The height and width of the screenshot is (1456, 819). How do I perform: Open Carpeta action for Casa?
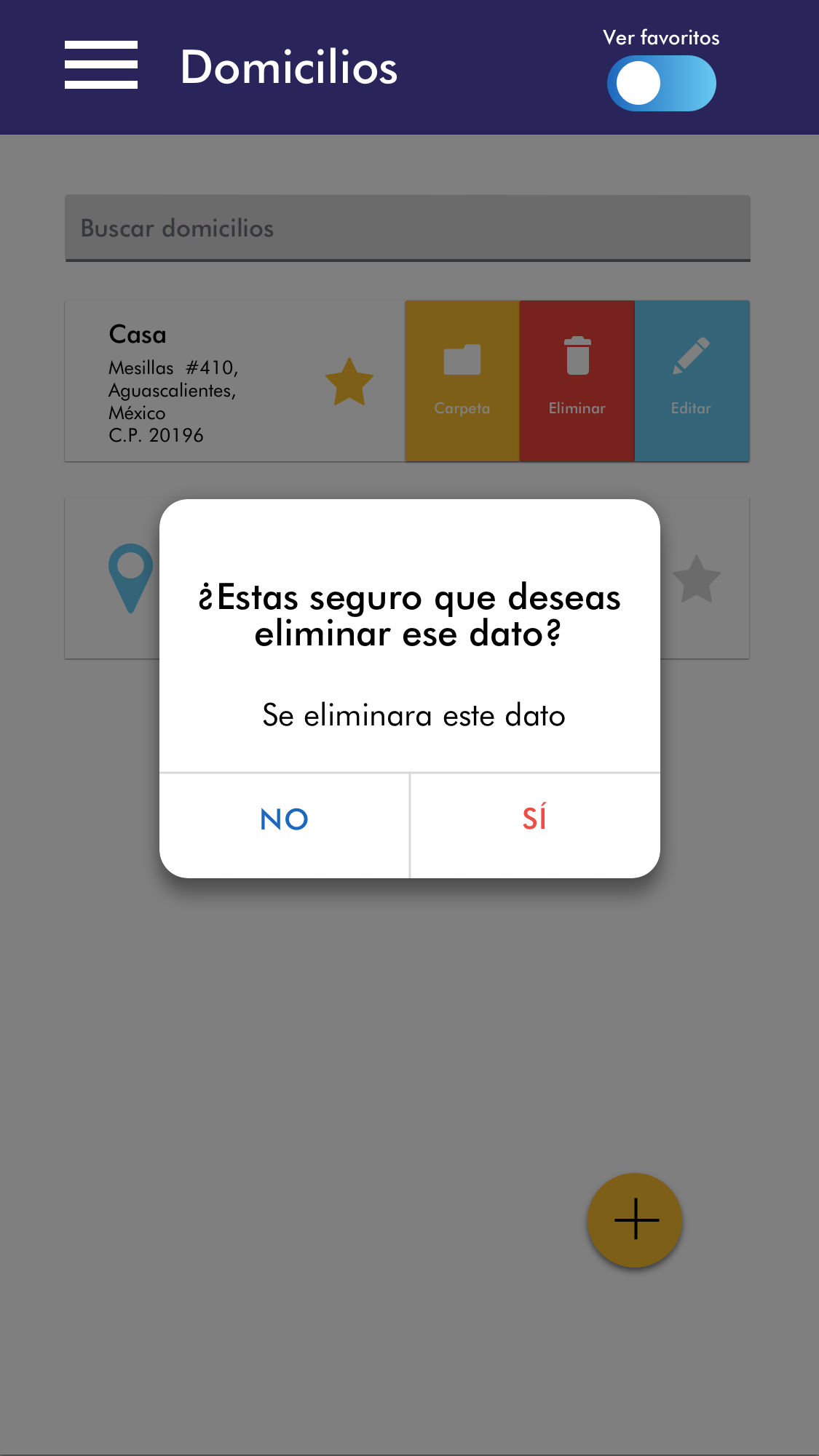point(462,381)
